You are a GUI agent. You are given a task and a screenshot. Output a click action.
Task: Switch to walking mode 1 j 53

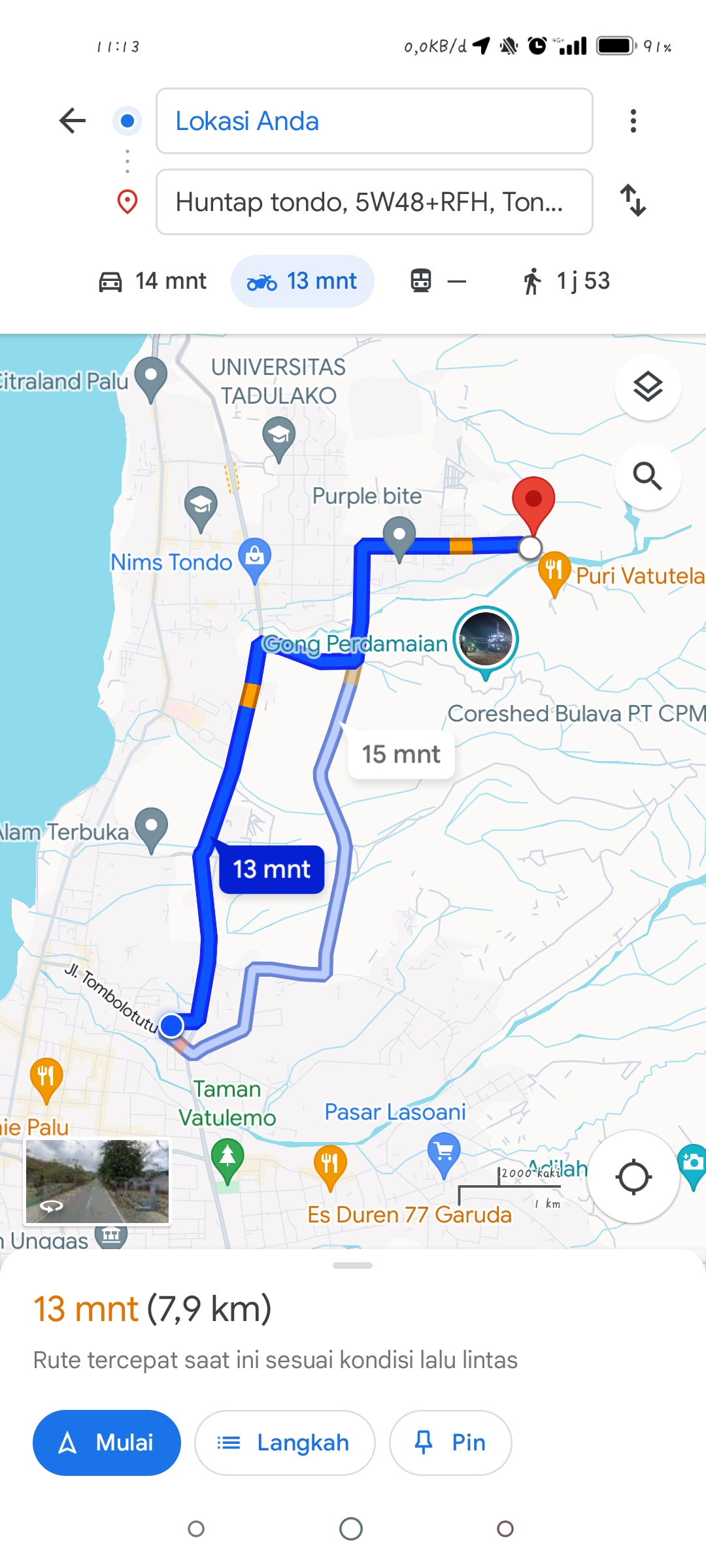[566, 281]
